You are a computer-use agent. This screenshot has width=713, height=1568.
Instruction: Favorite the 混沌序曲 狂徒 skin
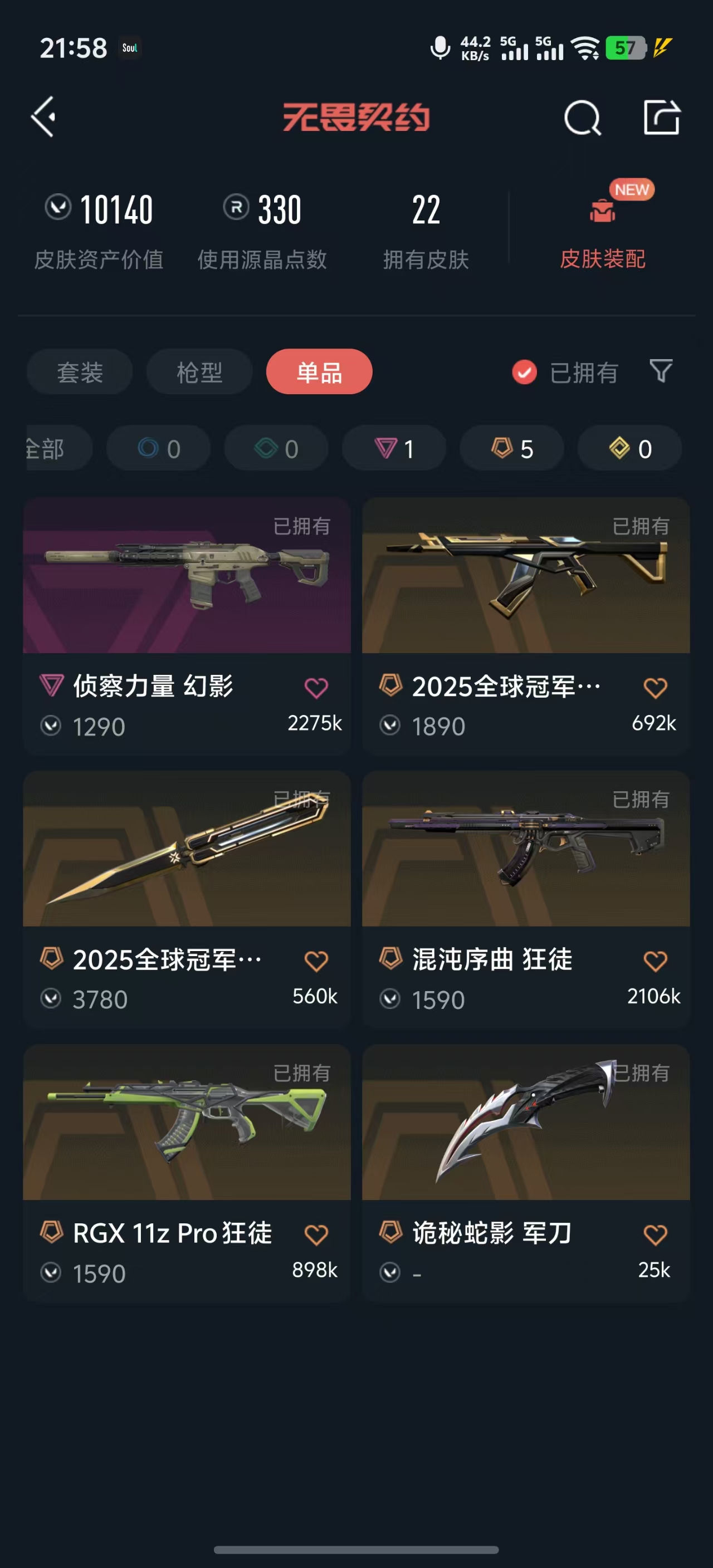pos(655,961)
